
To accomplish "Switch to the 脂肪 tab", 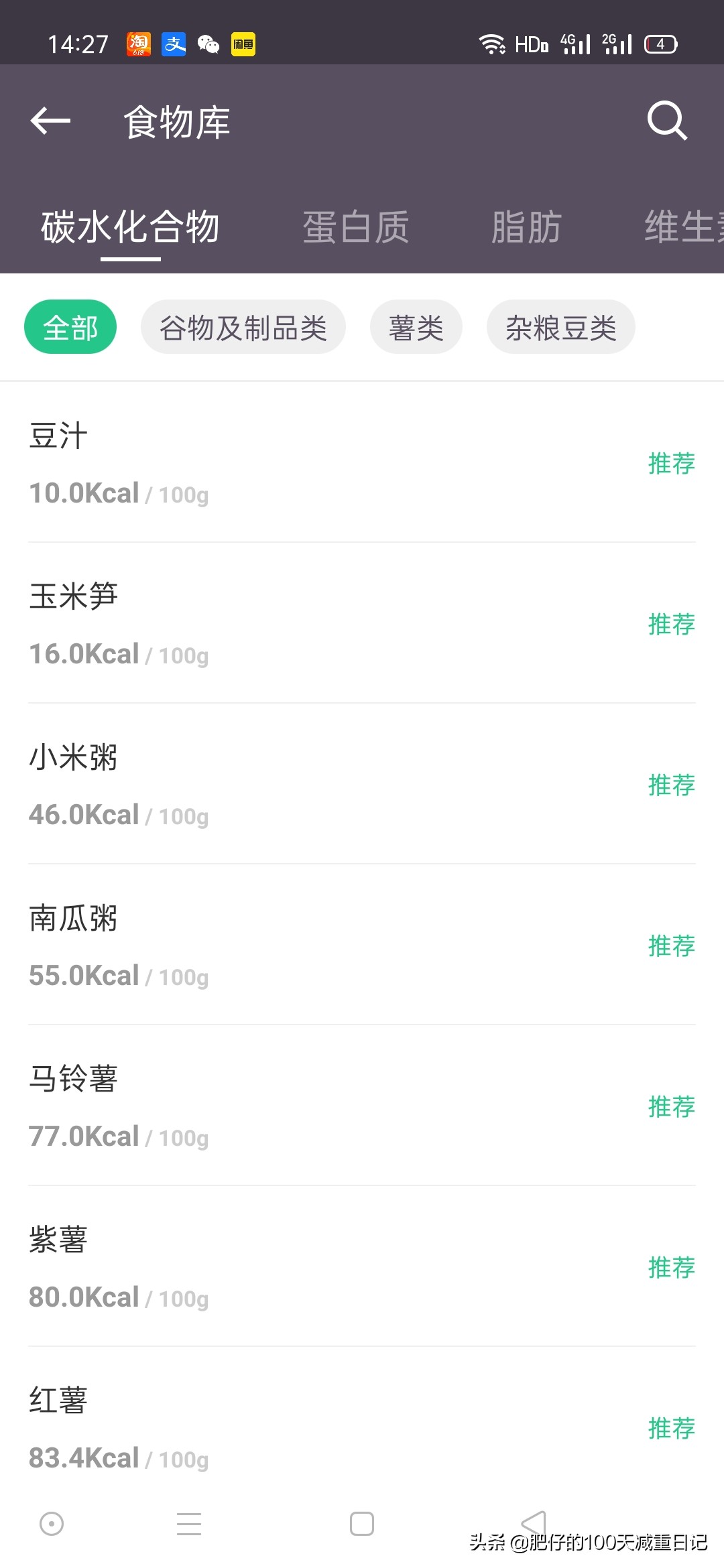I will point(526,227).
